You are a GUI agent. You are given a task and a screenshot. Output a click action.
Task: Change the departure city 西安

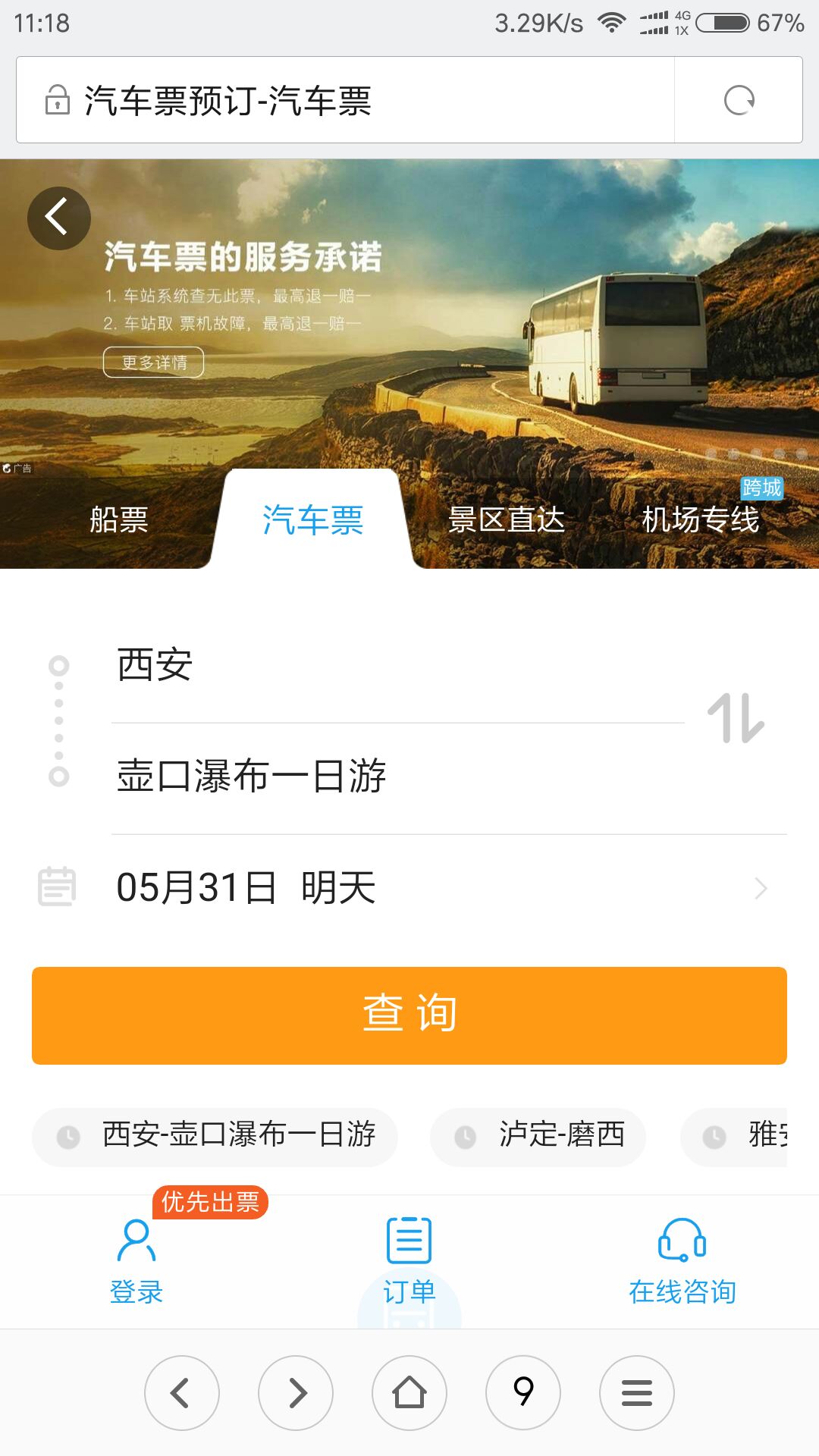pos(398,665)
